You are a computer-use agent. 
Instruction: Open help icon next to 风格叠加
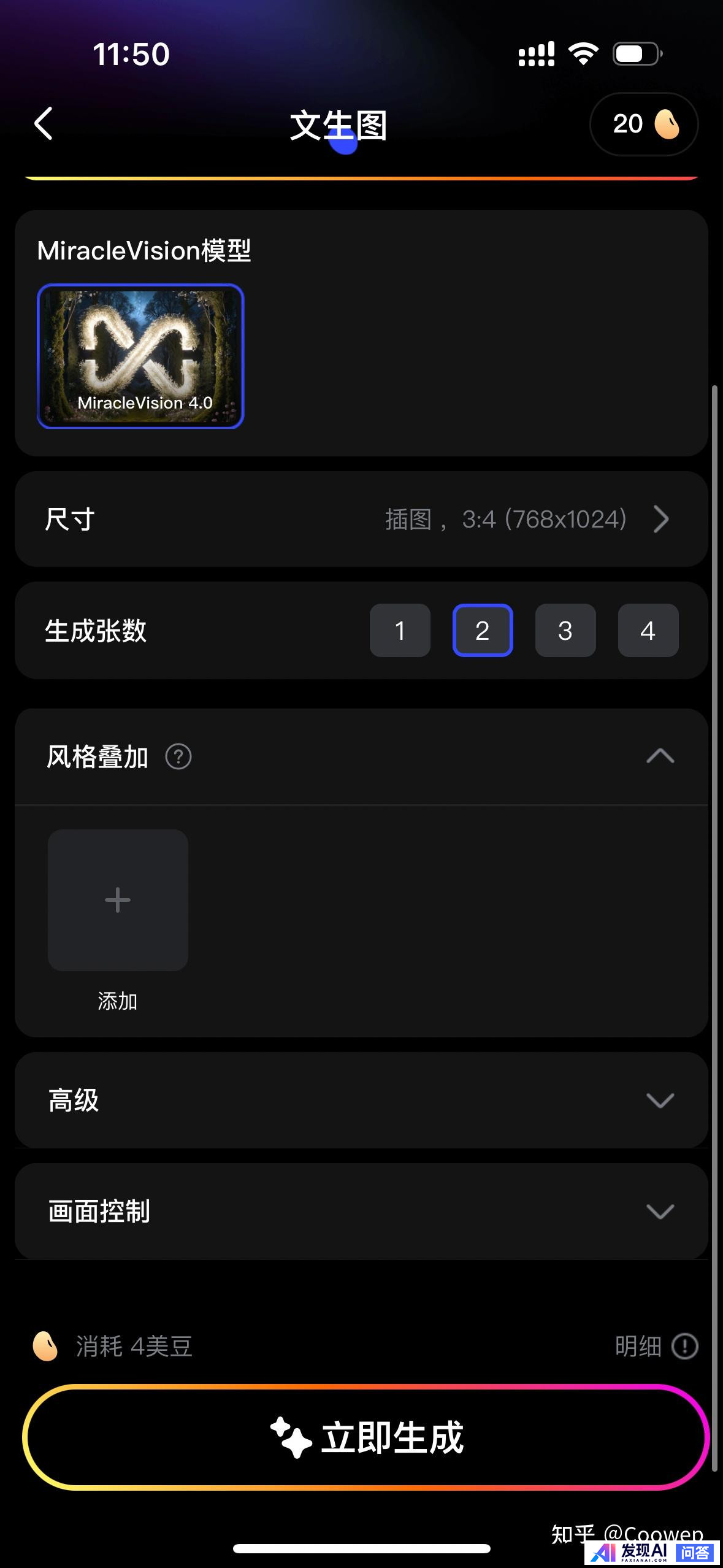click(x=178, y=757)
